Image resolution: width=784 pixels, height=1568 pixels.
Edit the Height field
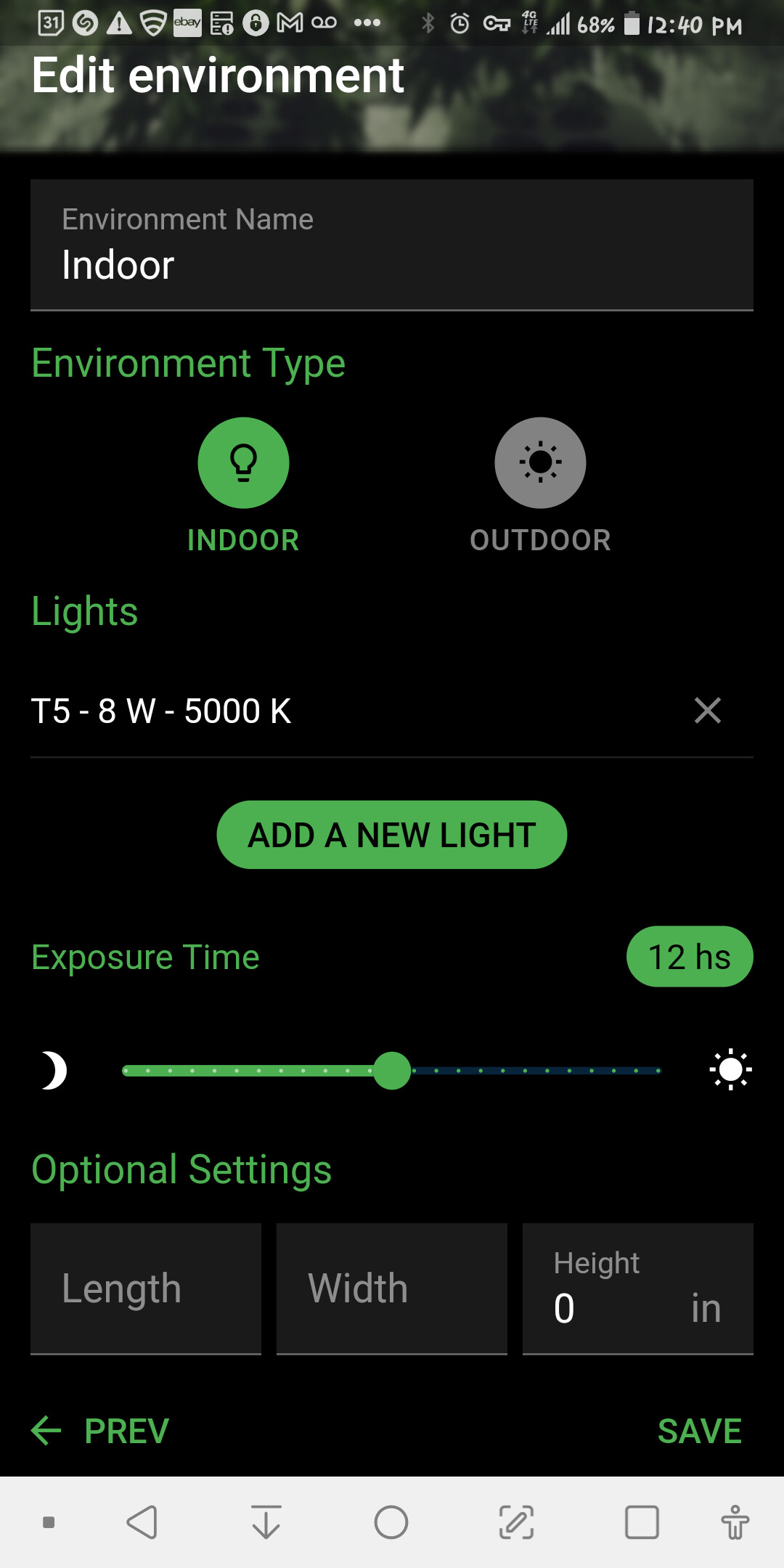638,1289
